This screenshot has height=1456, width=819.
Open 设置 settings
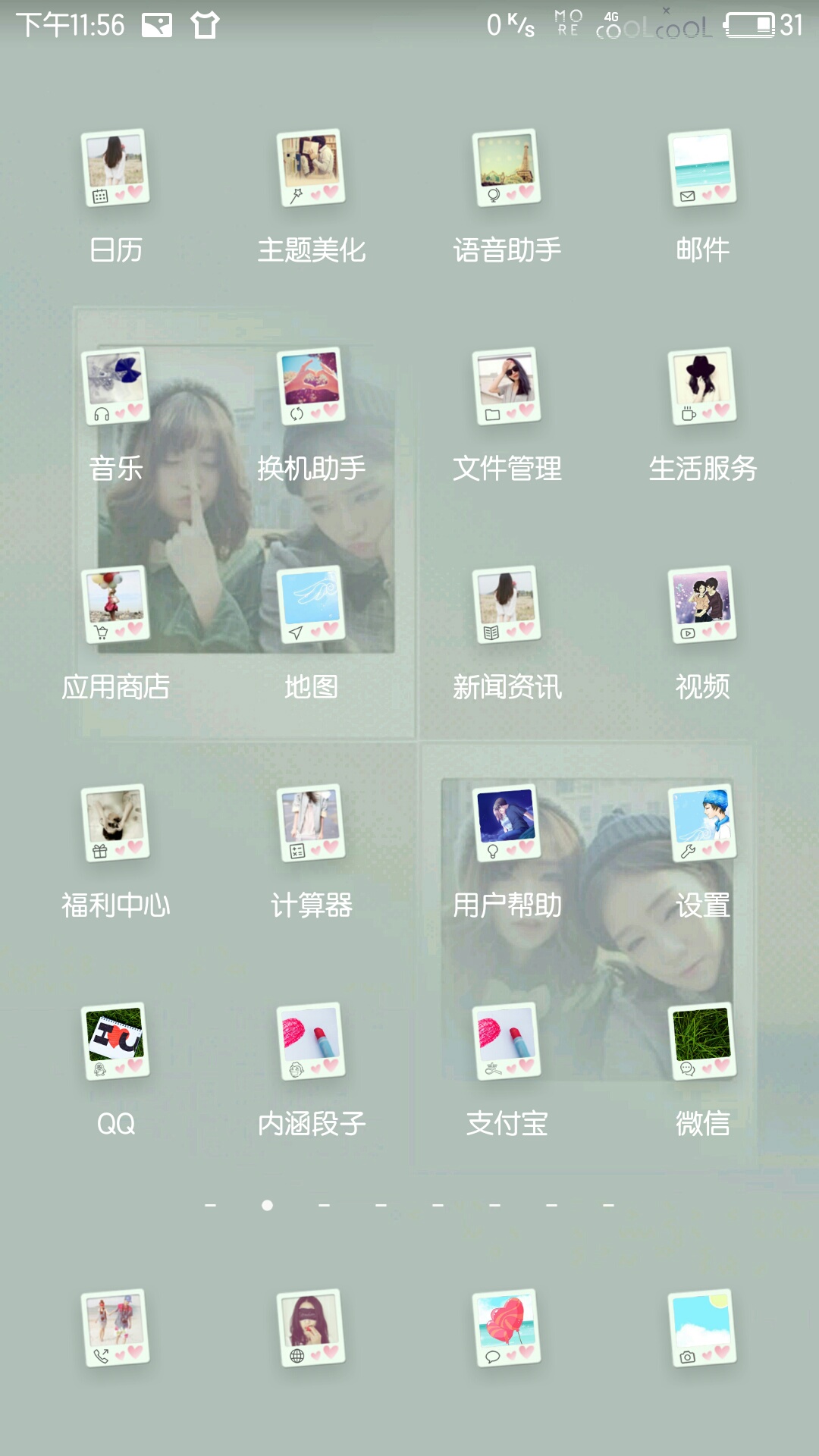coord(702,824)
